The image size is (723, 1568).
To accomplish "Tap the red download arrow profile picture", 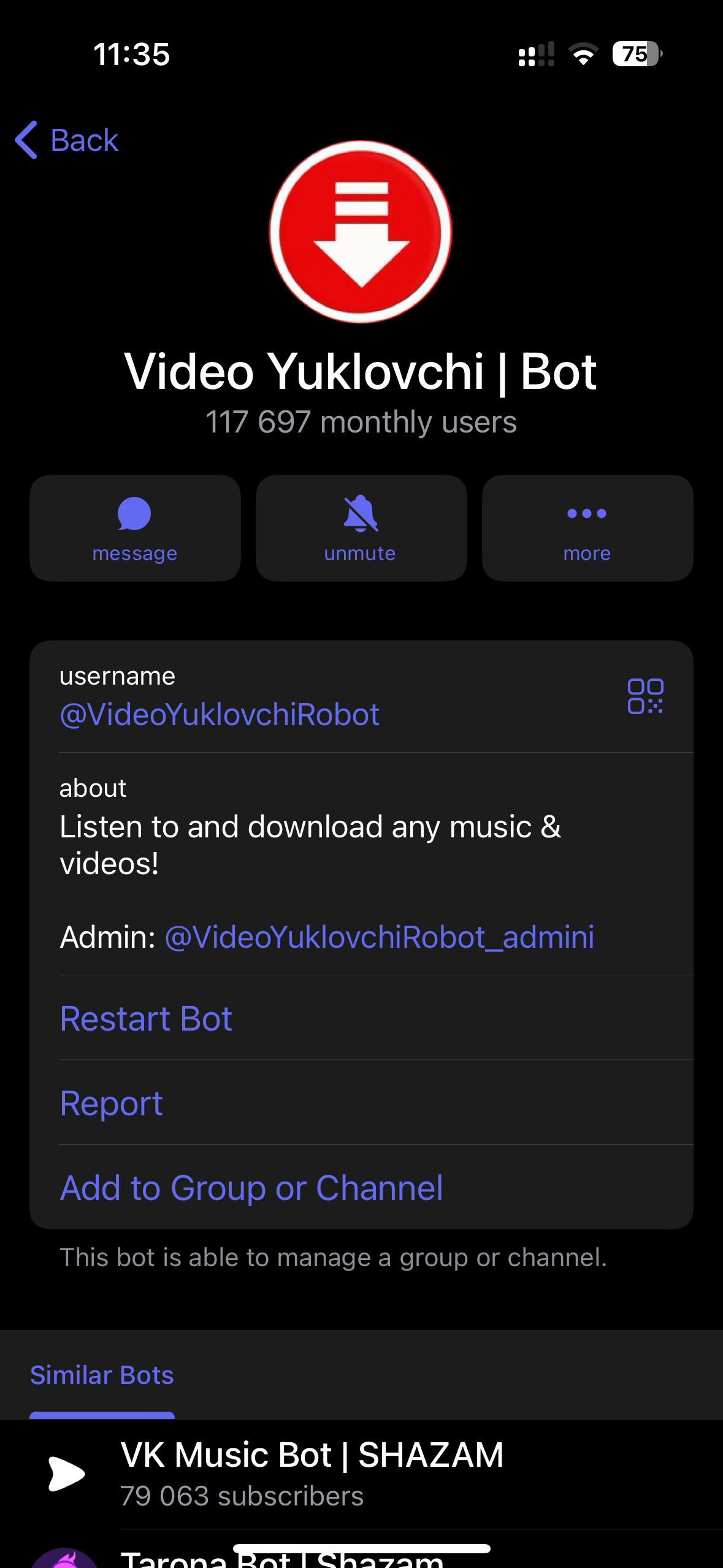I will (361, 232).
